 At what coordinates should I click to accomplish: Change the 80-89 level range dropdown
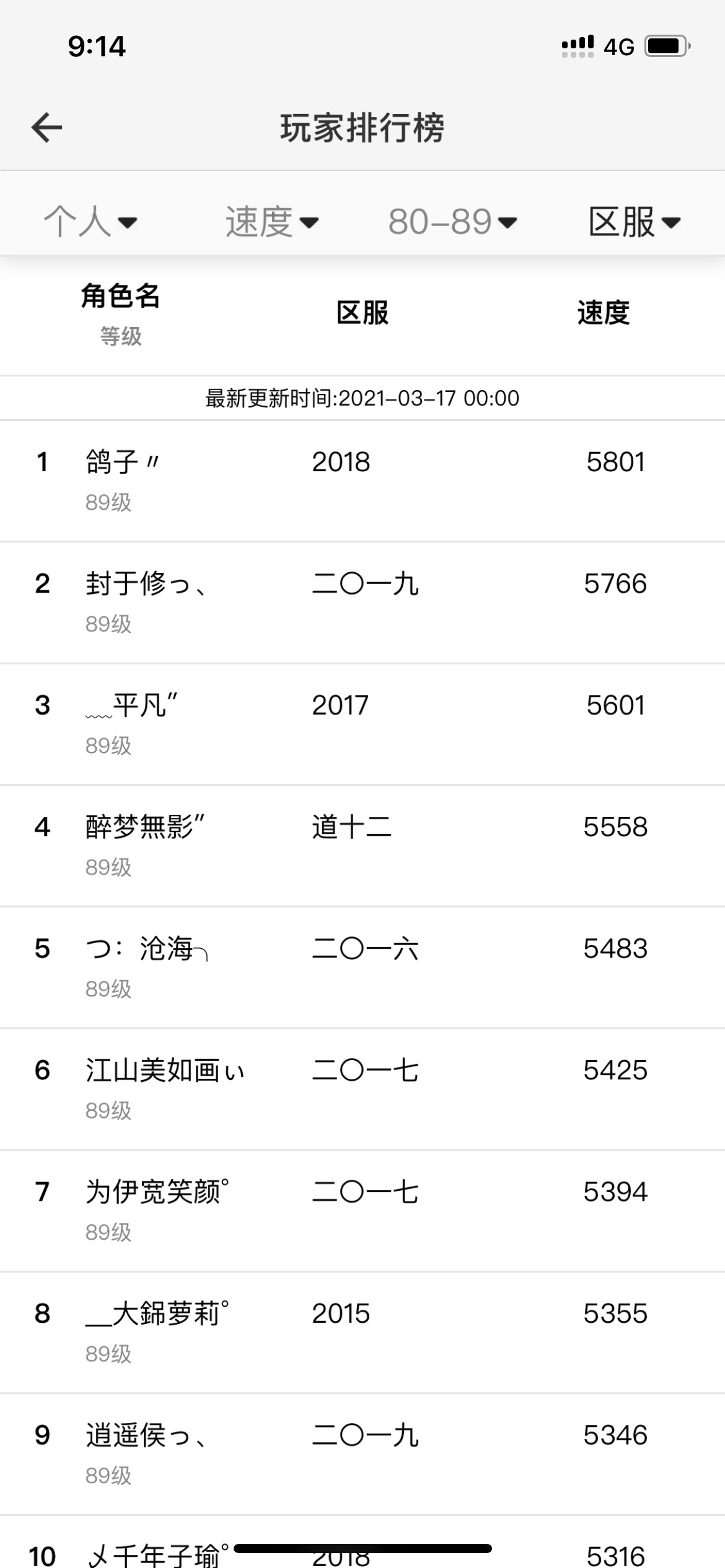[453, 221]
